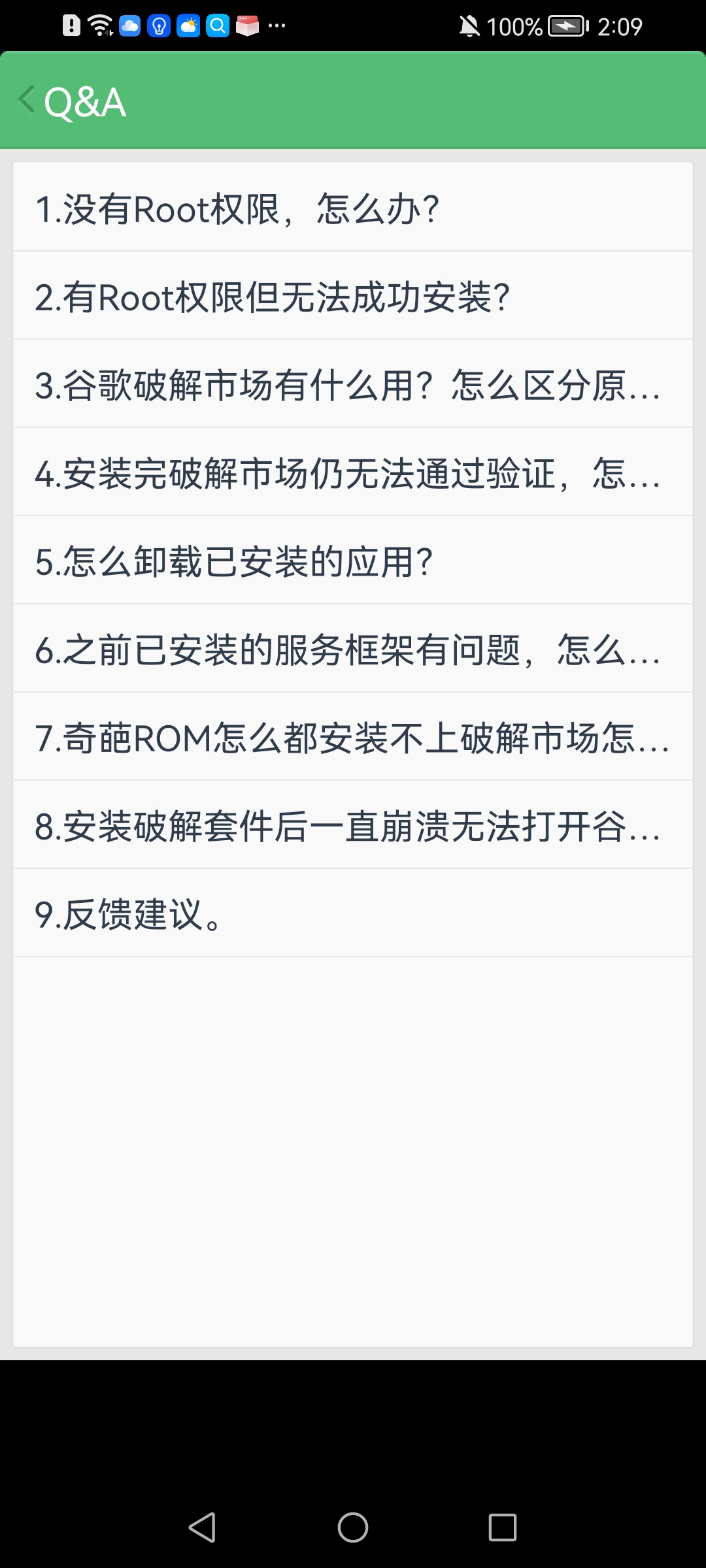
Task: Tap the warning icon at status bar left
Action: 70,25
